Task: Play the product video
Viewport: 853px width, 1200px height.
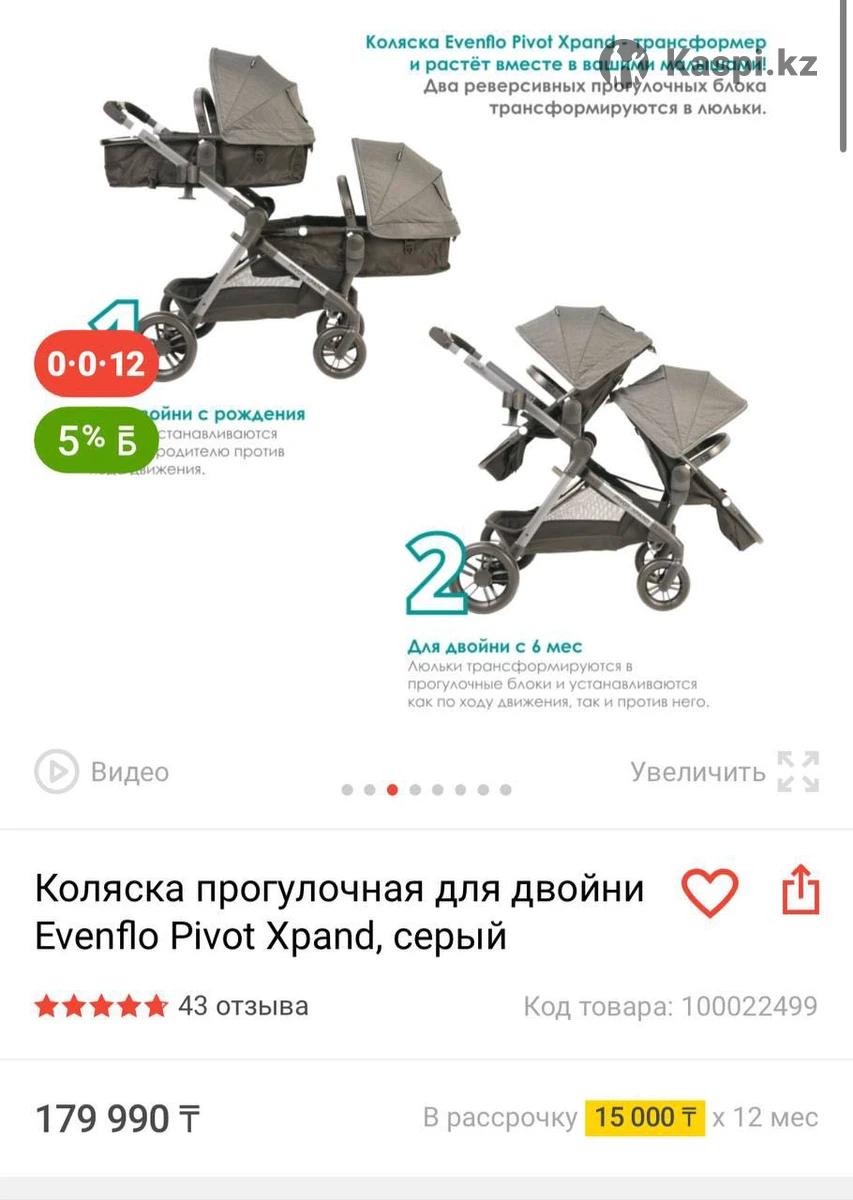Action: pyautogui.click(x=100, y=771)
